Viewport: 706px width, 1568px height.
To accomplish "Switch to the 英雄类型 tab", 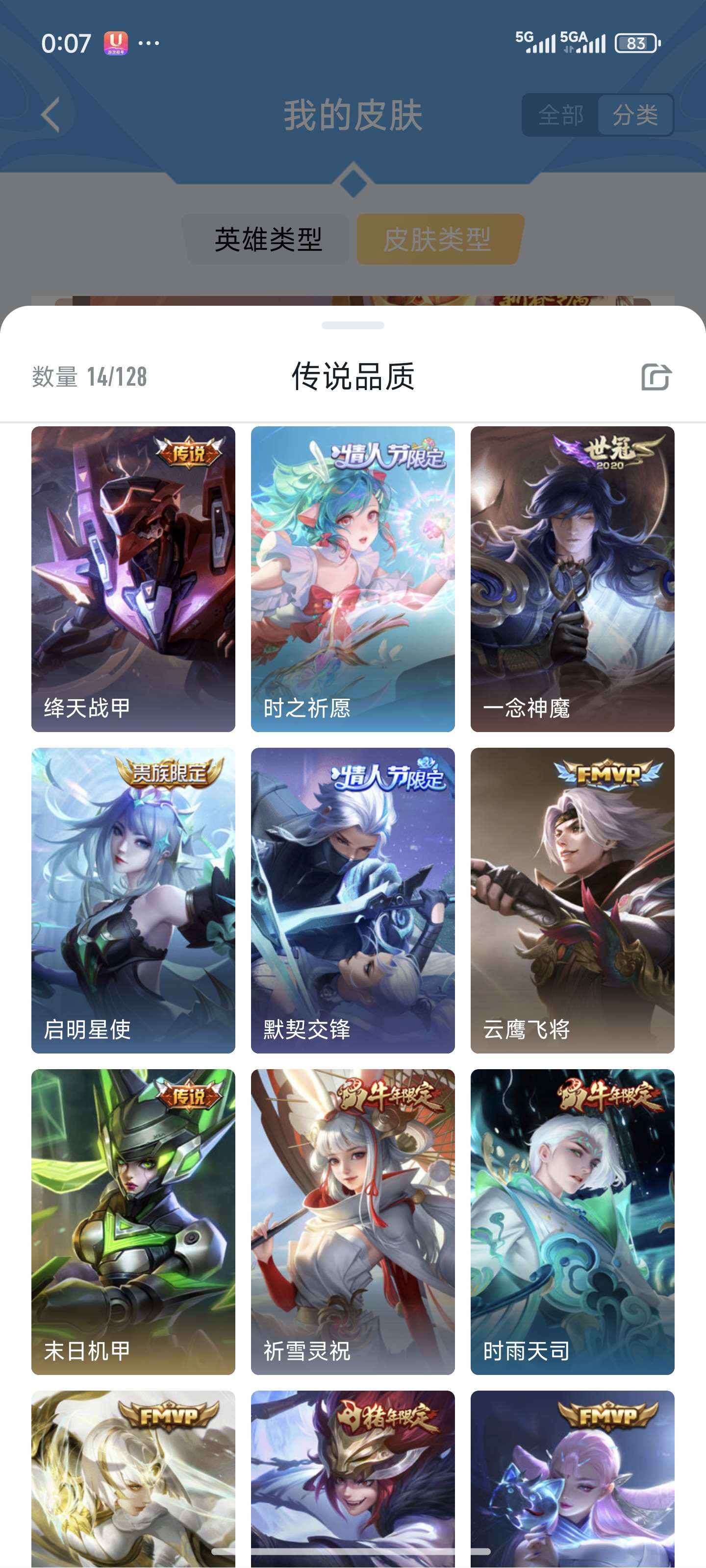I will click(268, 239).
